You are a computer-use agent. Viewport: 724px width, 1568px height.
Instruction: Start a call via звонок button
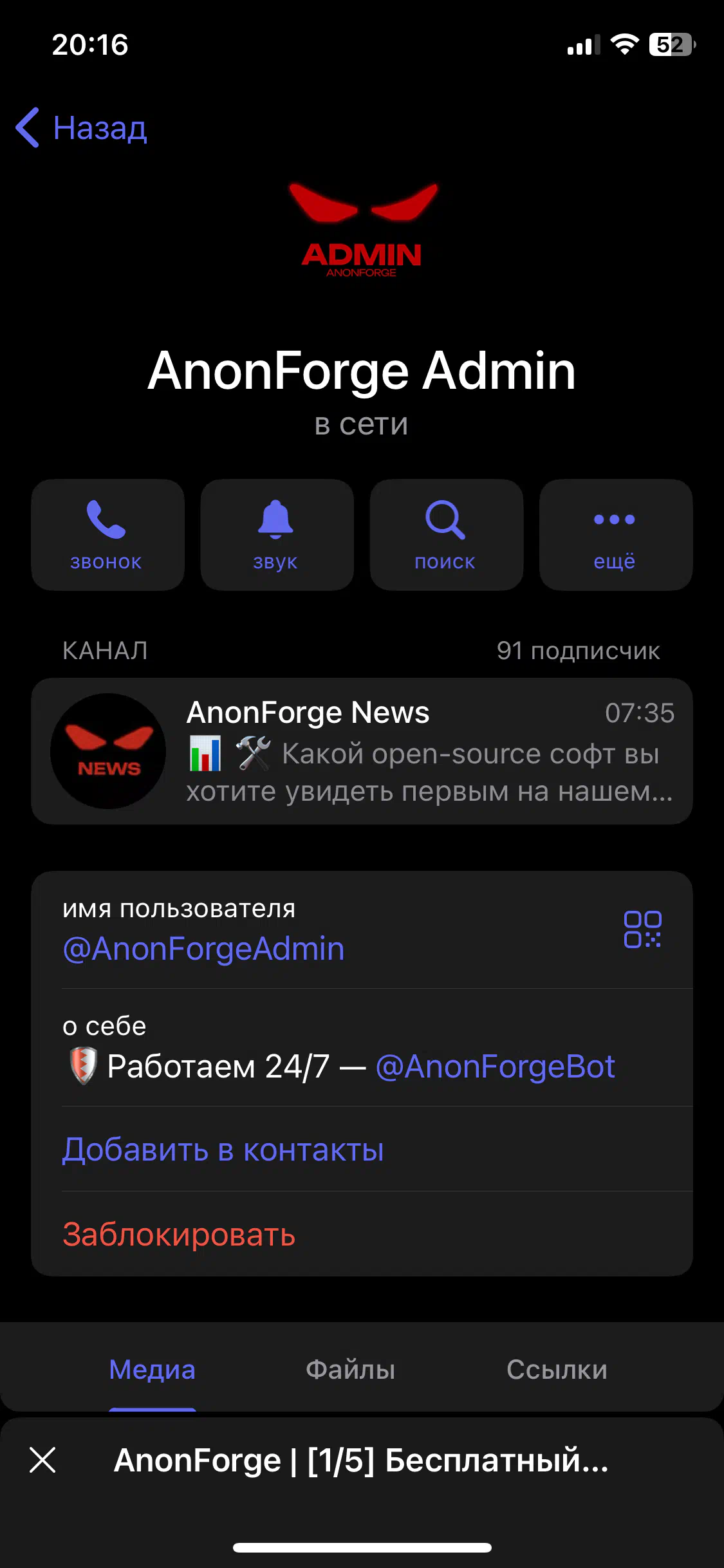(107, 534)
